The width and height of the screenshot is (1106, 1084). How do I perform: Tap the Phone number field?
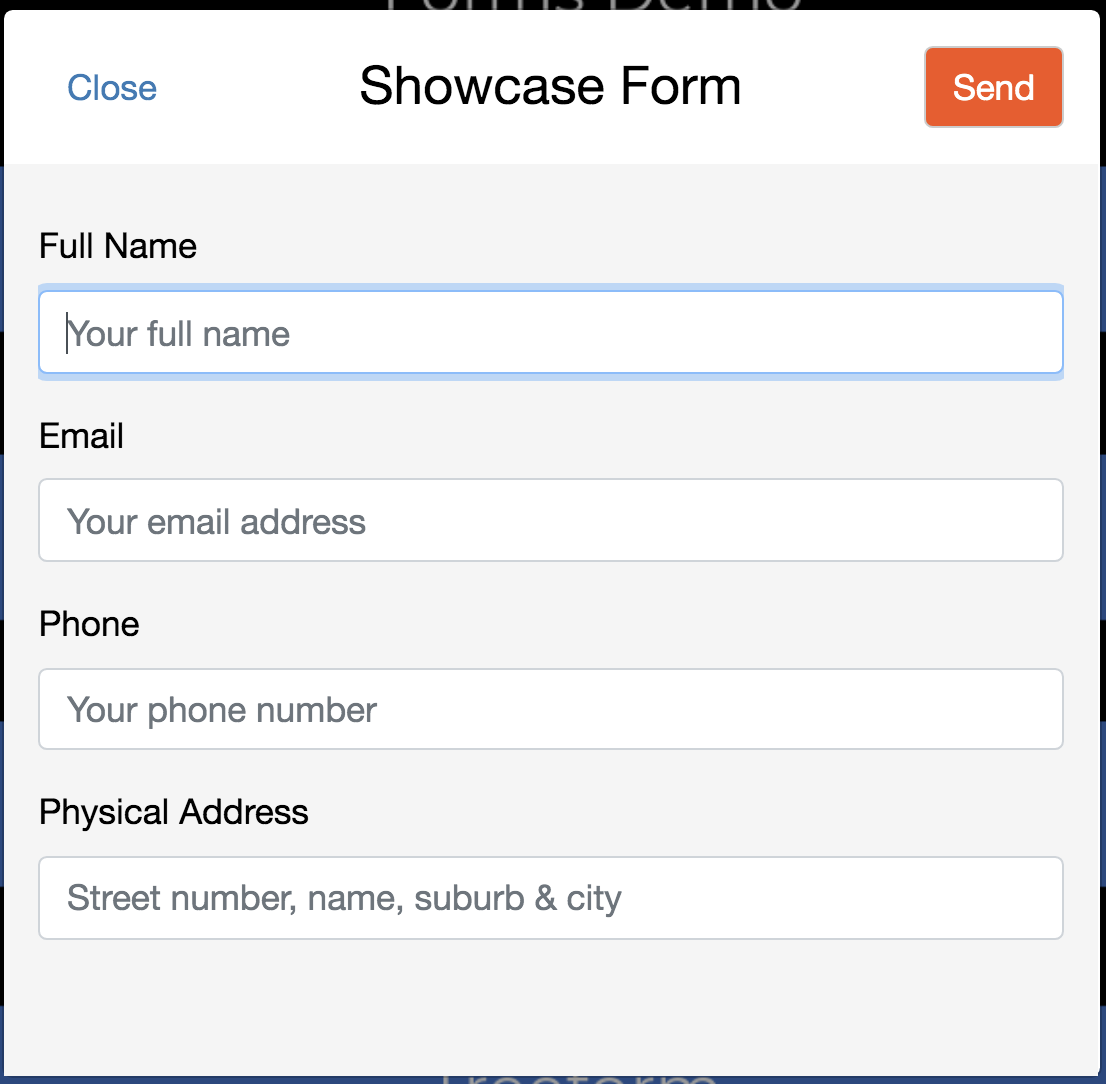[550, 709]
